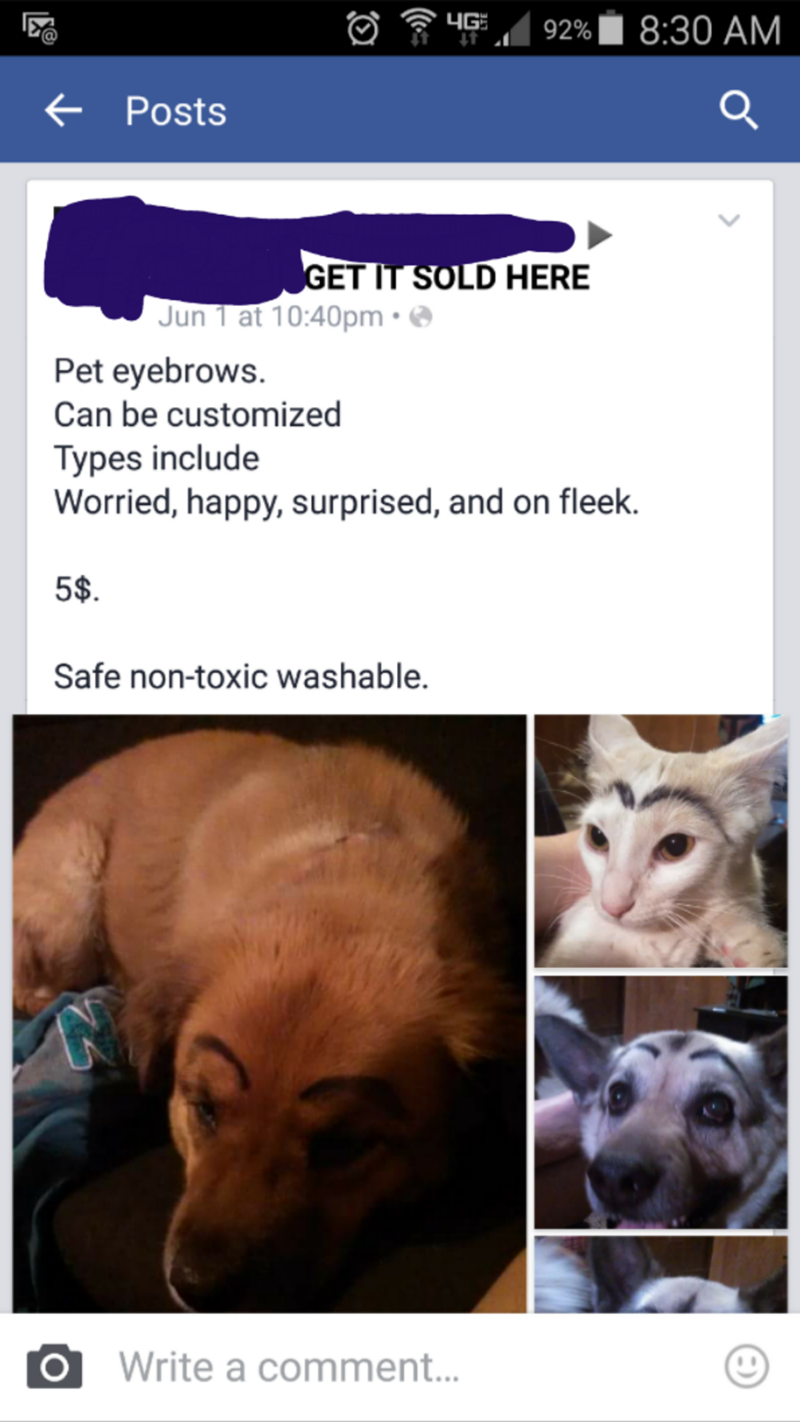This screenshot has width=800, height=1422.
Task: Open the large brown dog photo
Action: click(x=270, y=1010)
